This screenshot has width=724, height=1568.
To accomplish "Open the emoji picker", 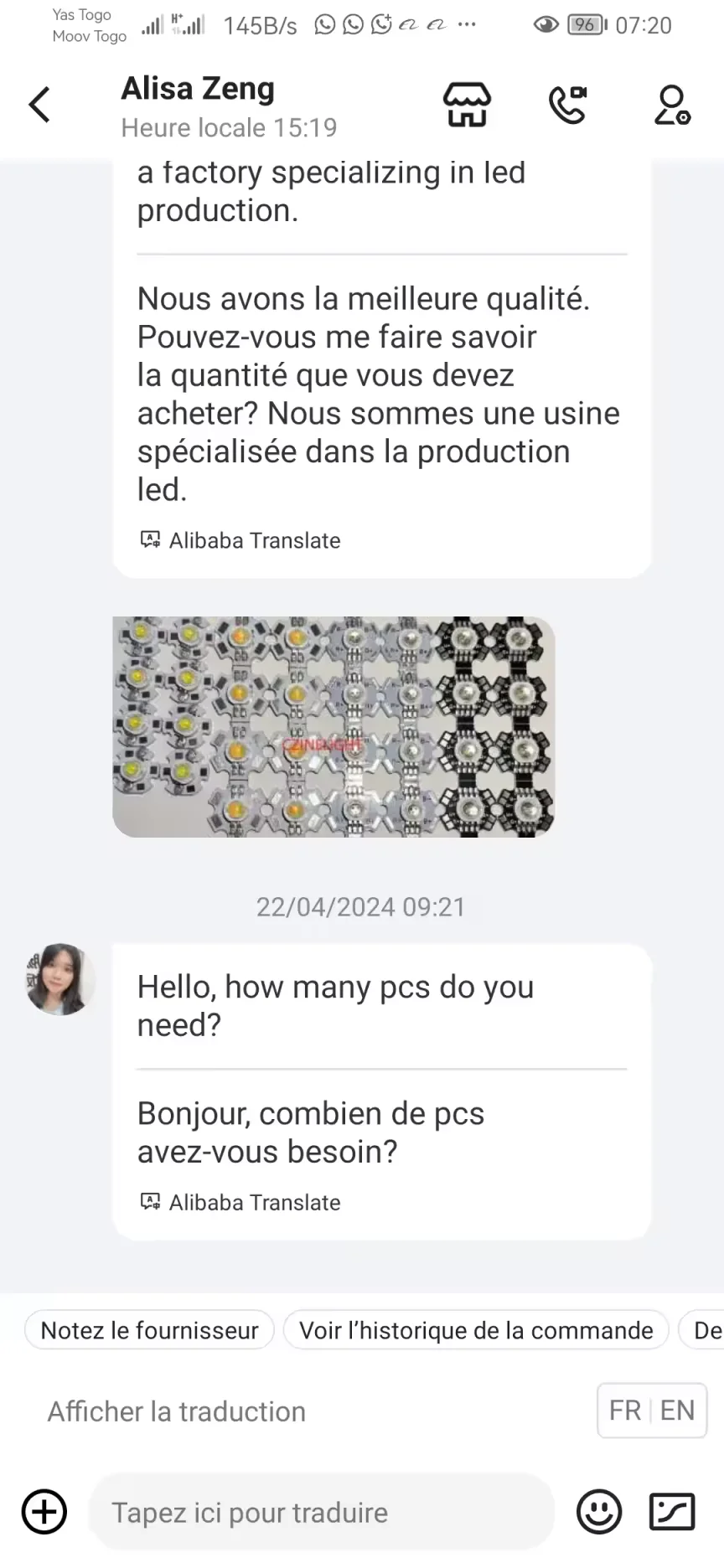I will coord(599,1512).
